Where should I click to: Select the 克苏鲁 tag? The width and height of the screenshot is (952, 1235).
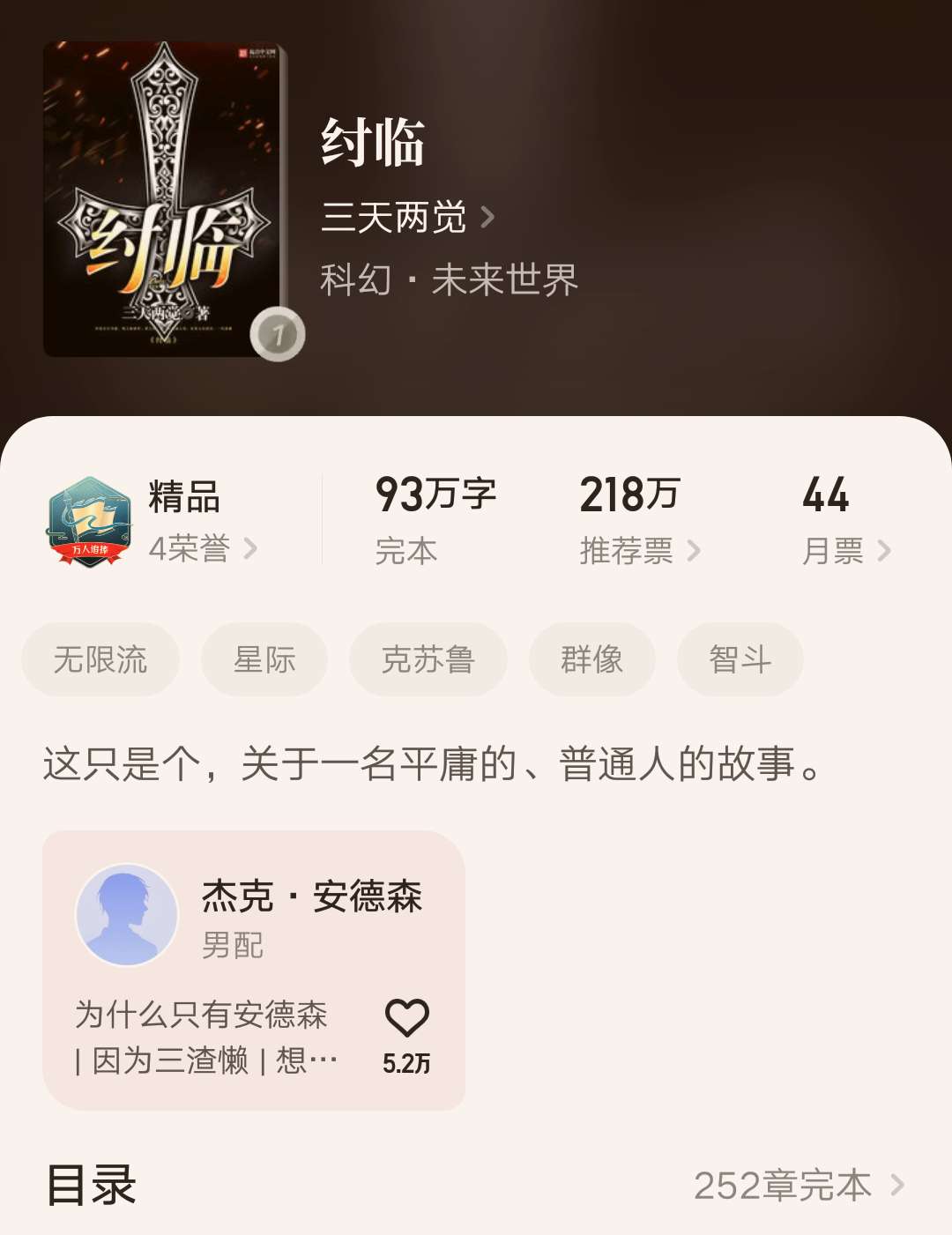(428, 659)
